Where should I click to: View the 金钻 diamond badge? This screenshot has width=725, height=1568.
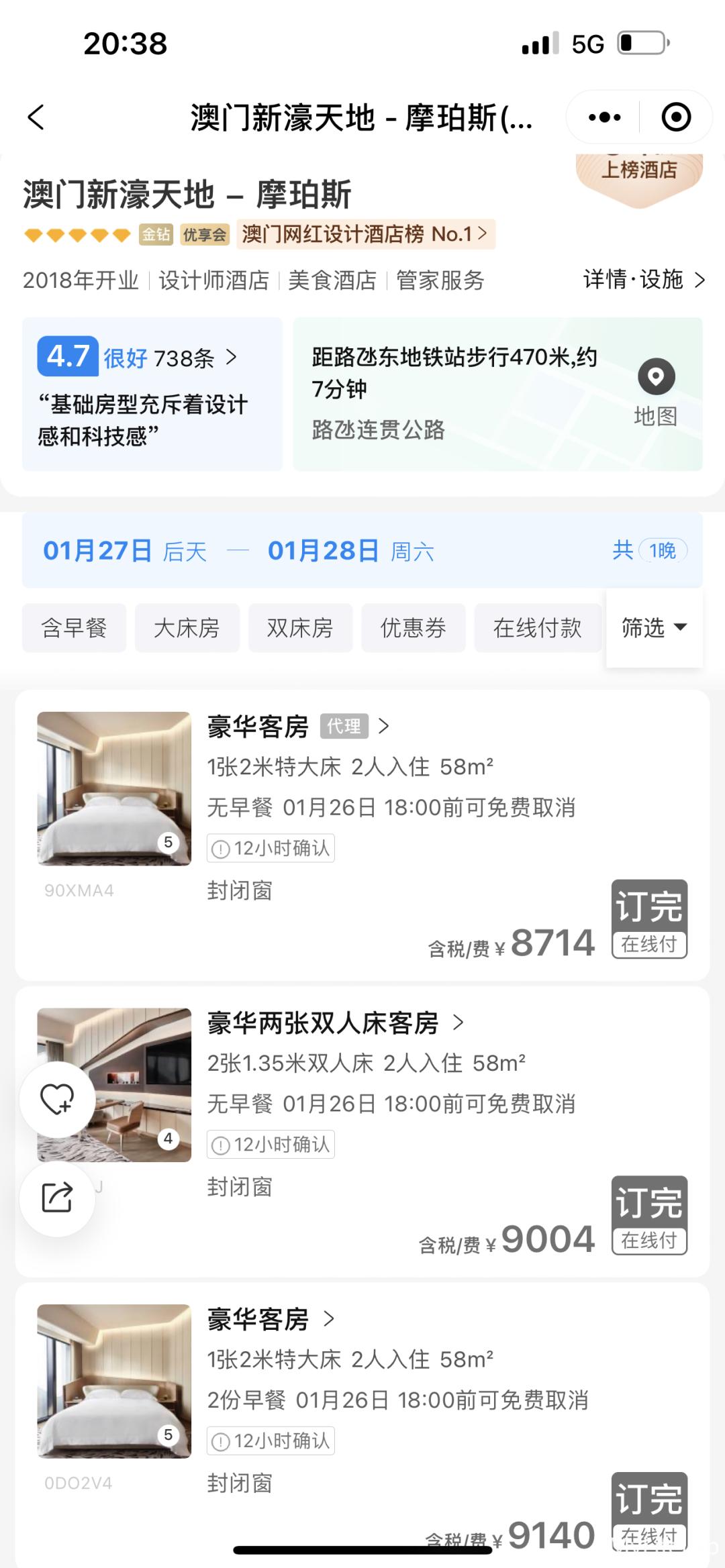[155, 235]
